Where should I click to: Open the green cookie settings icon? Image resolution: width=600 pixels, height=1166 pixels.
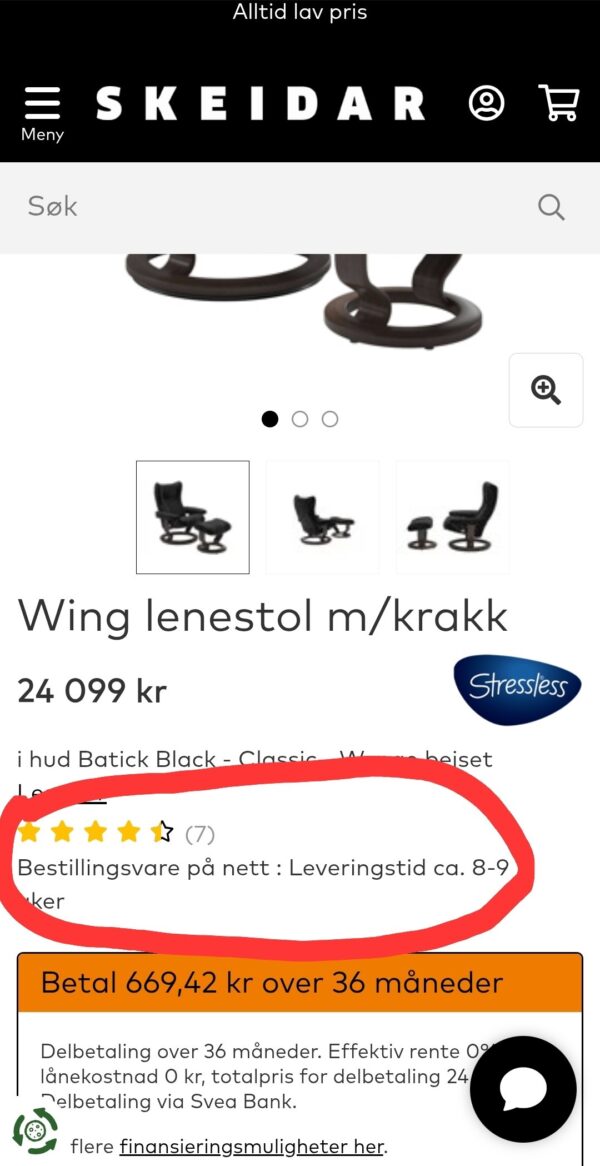click(x=35, y=1131)
